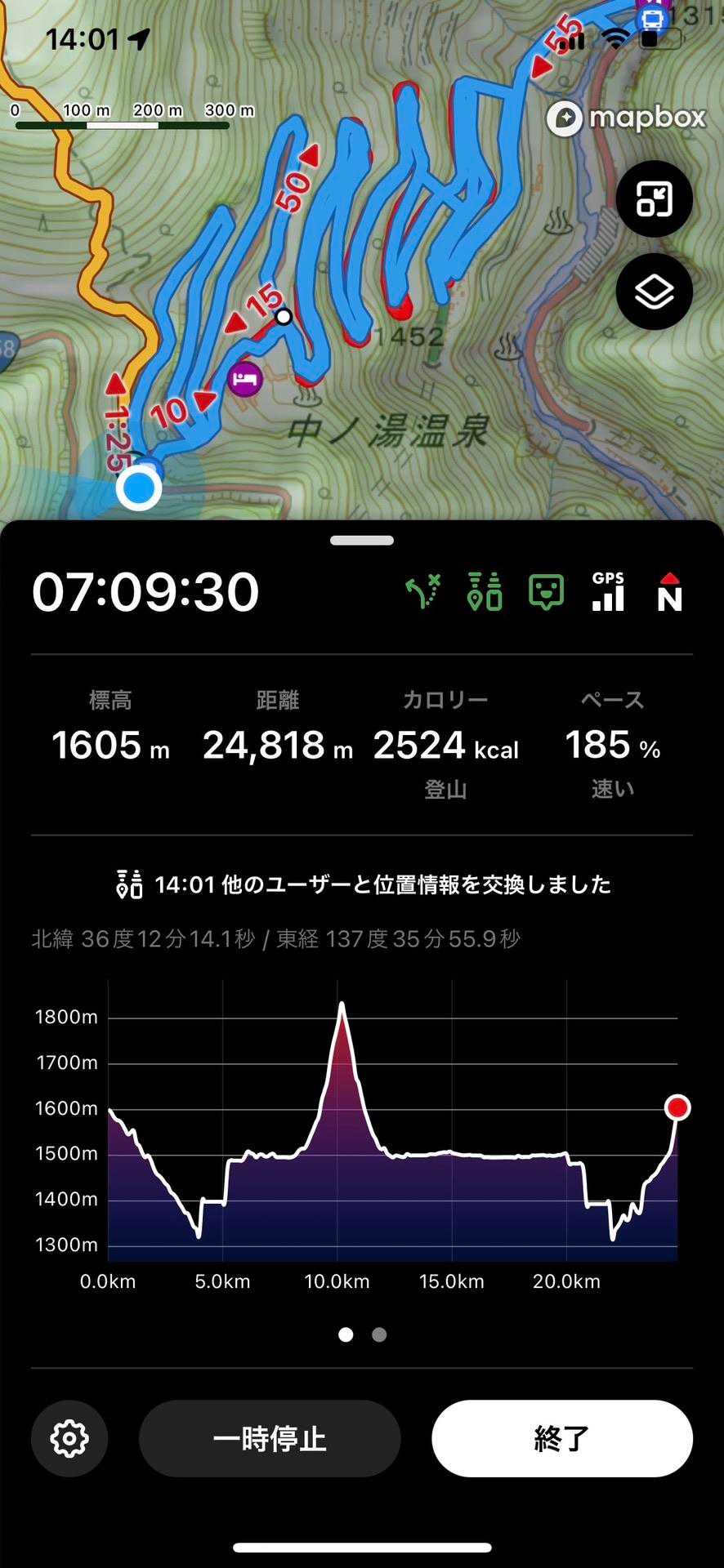Finish the activity with 終了

point(562,1438)
